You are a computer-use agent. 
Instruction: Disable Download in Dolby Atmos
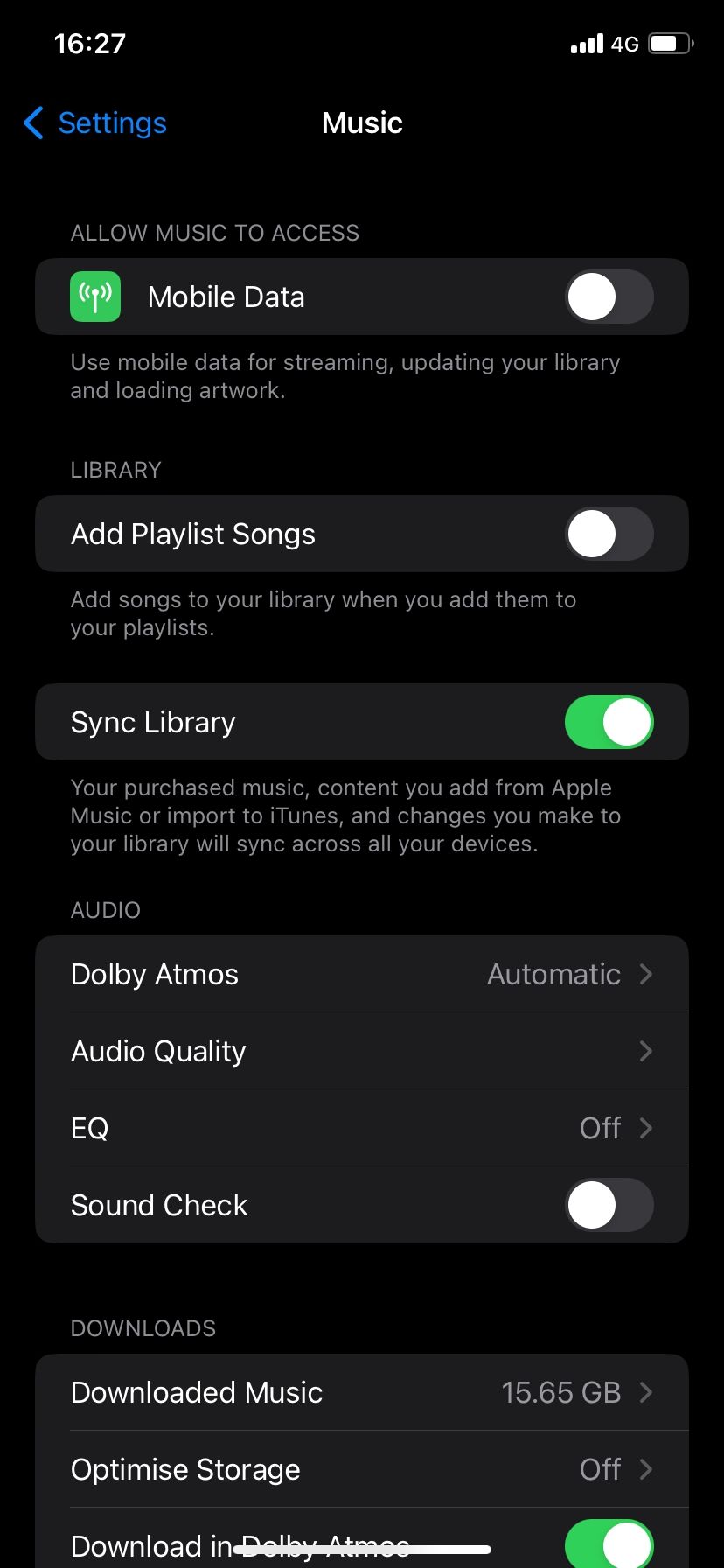click(609, 1543)
